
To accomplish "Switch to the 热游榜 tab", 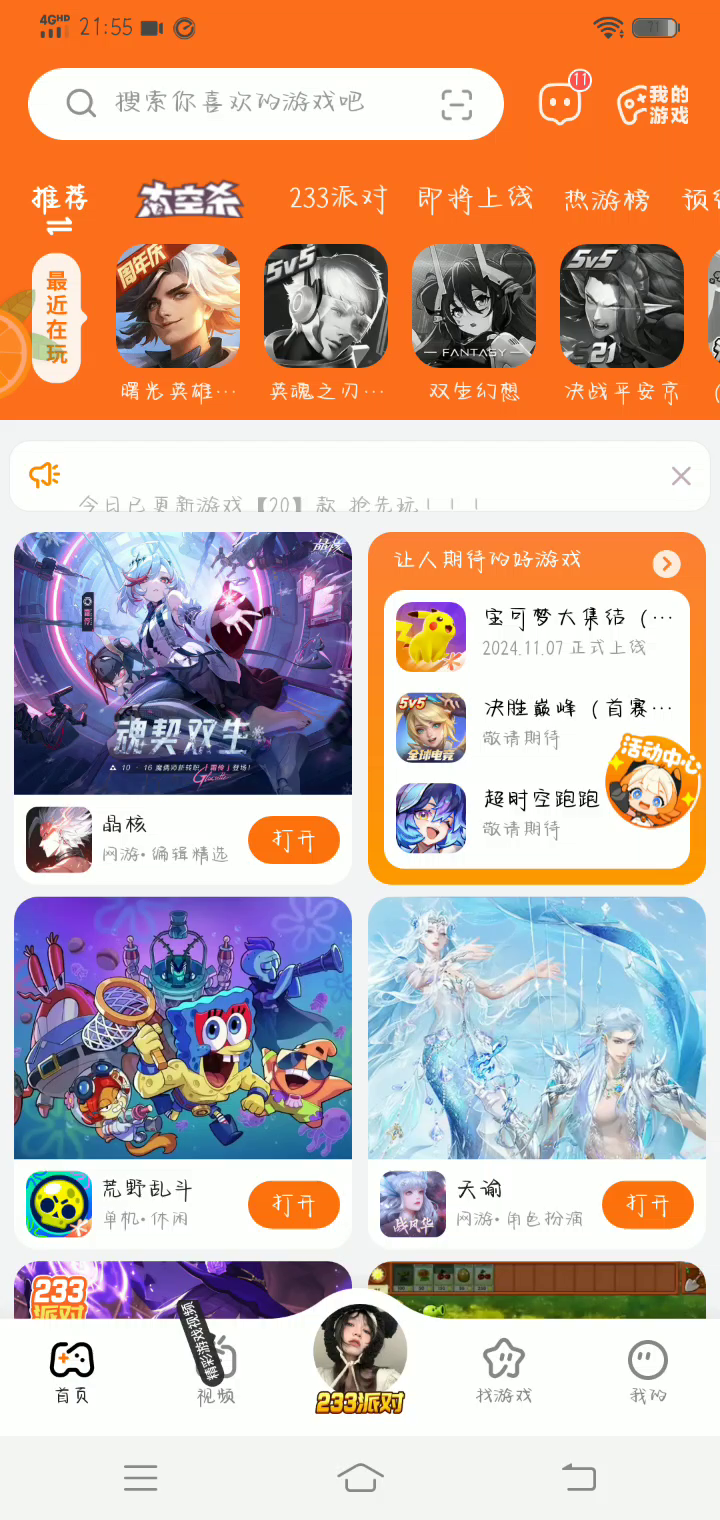I will [x=607, y=199].
